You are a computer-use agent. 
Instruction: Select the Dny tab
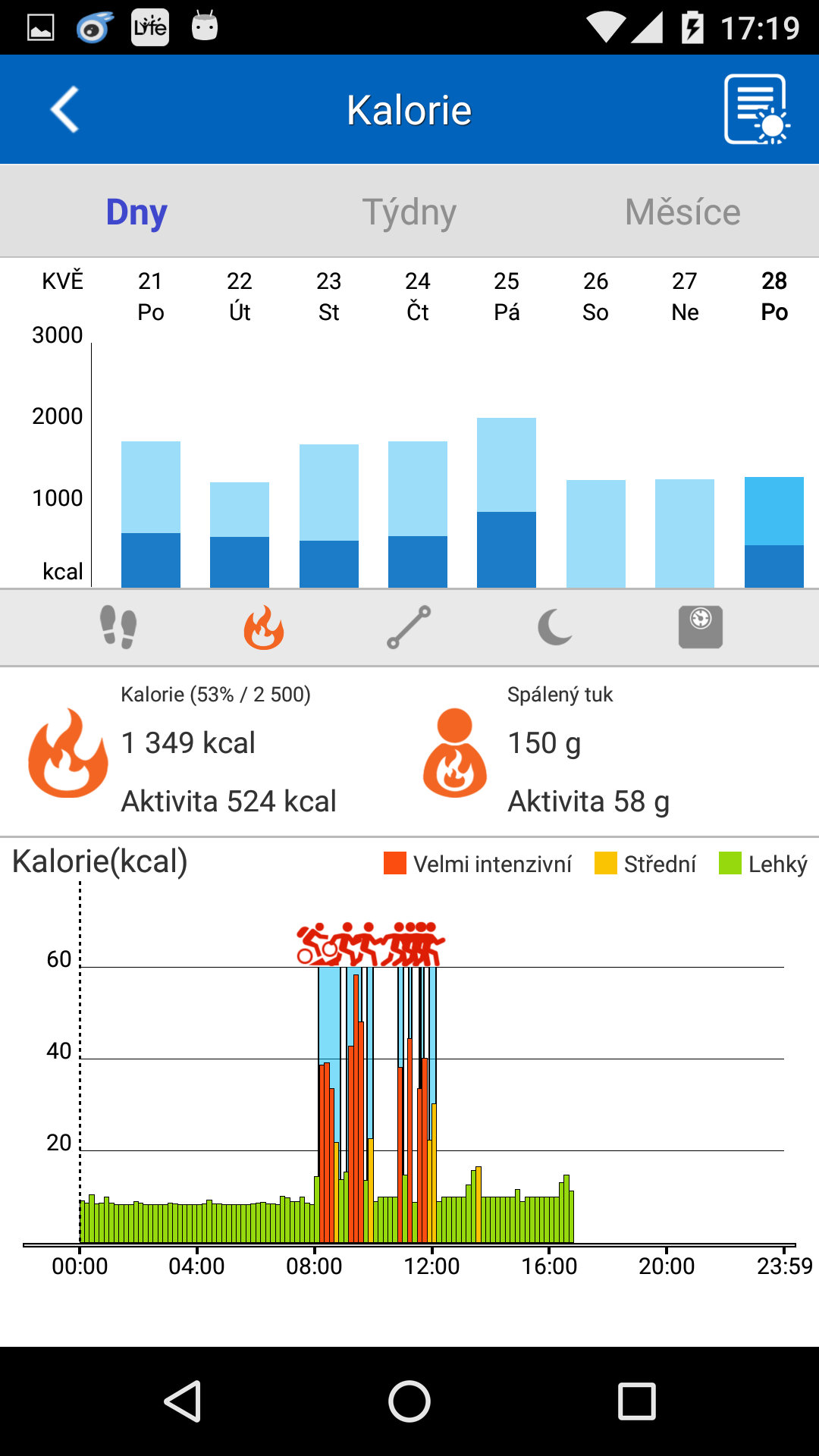point(136,212)
